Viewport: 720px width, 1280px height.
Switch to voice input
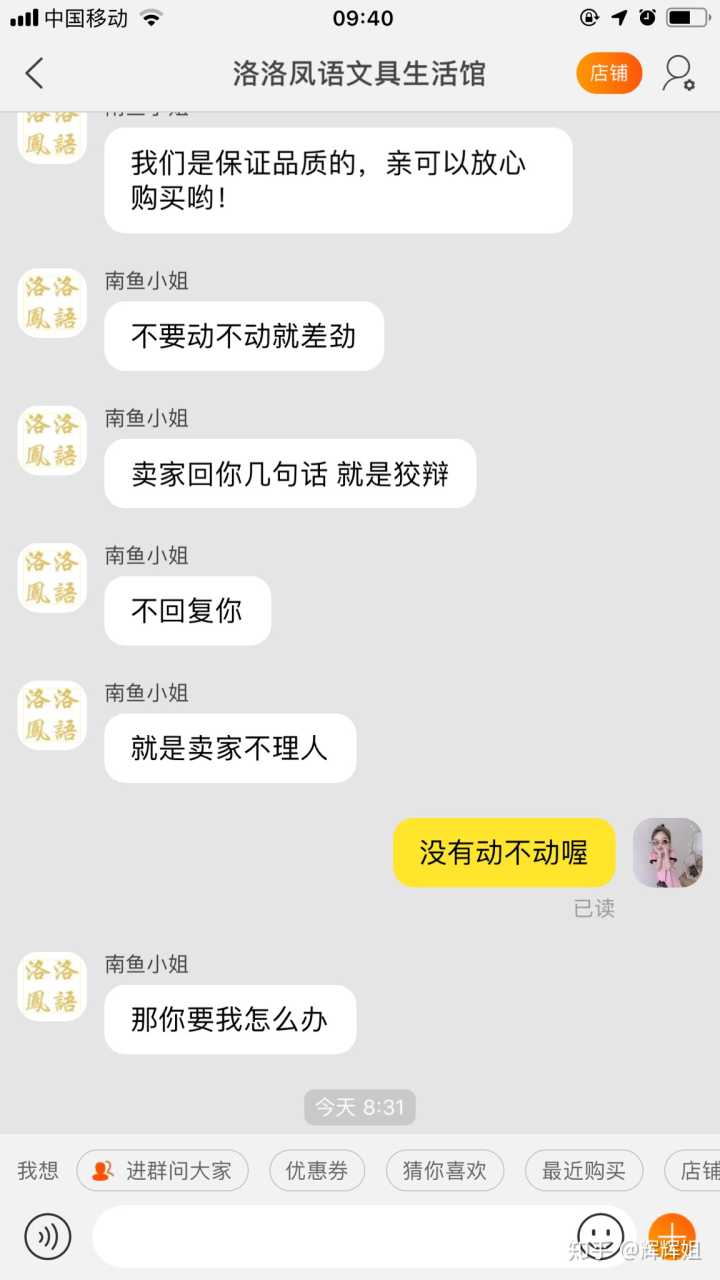(x=47, y=1236)
